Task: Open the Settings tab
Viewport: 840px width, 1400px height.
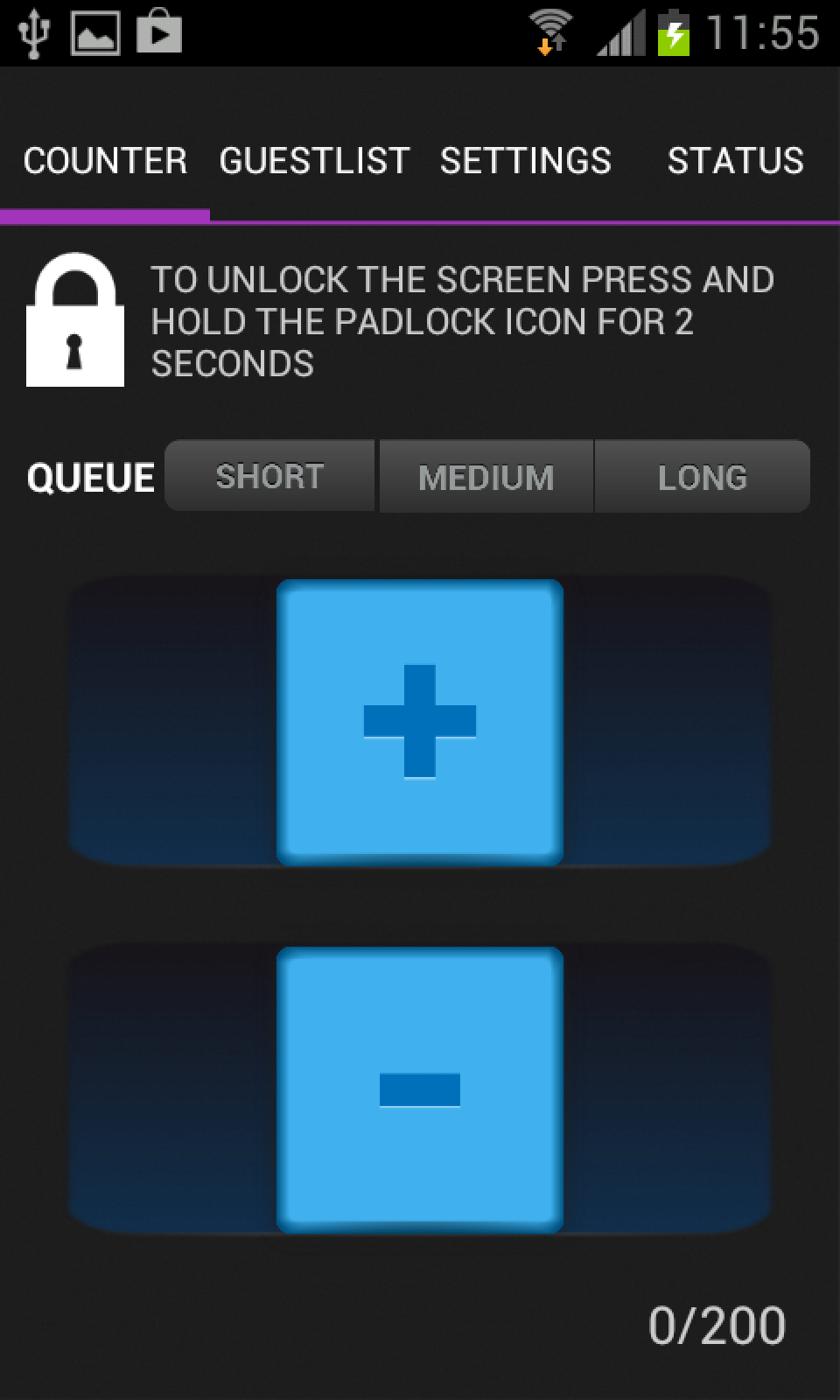Action: pyautogui.click(x=525, y=161)
